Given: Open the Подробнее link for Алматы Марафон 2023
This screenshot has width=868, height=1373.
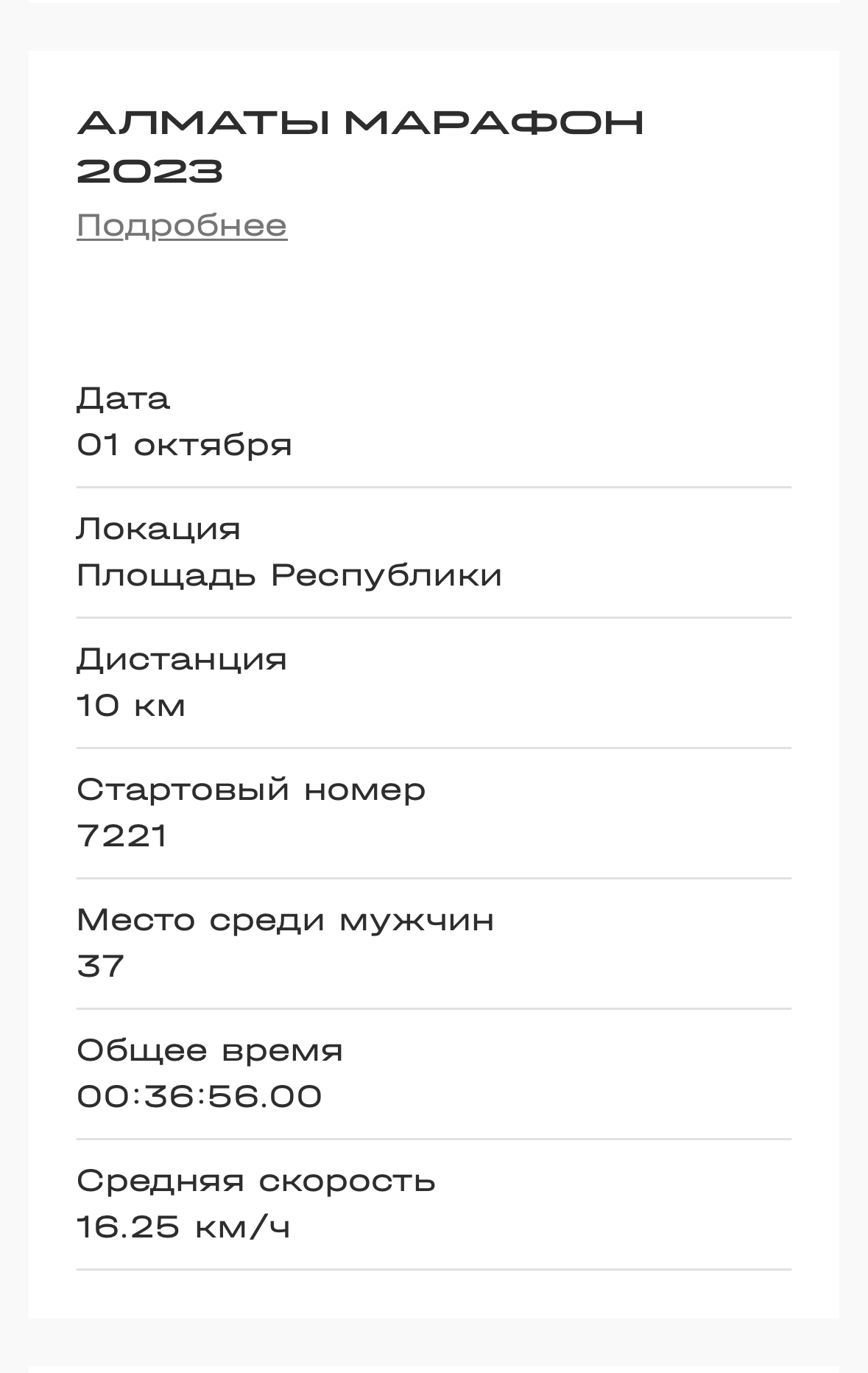Looking at the screenshot, I should pos(182,225).
